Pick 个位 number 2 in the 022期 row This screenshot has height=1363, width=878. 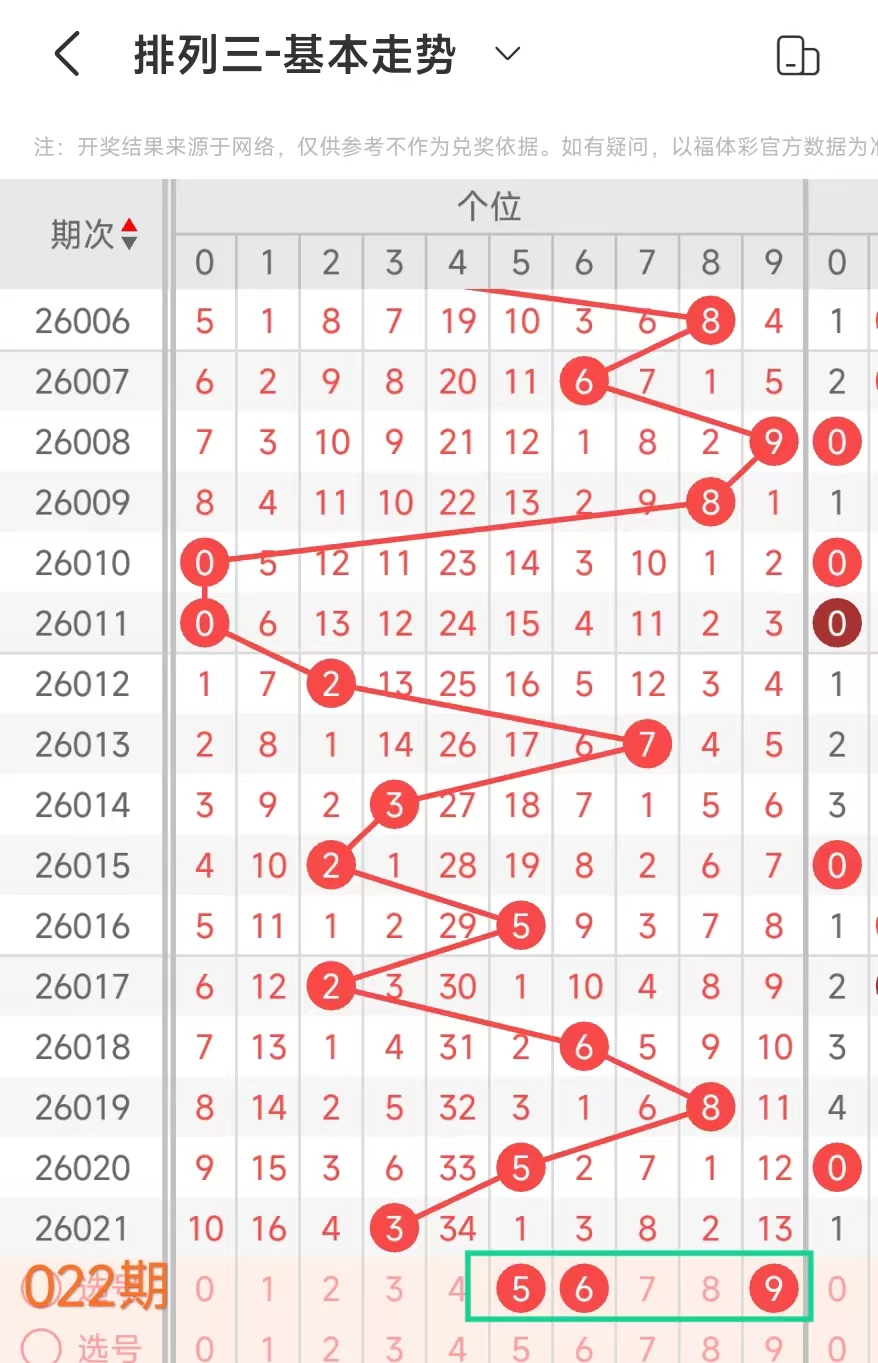(x=331, y=1290)
